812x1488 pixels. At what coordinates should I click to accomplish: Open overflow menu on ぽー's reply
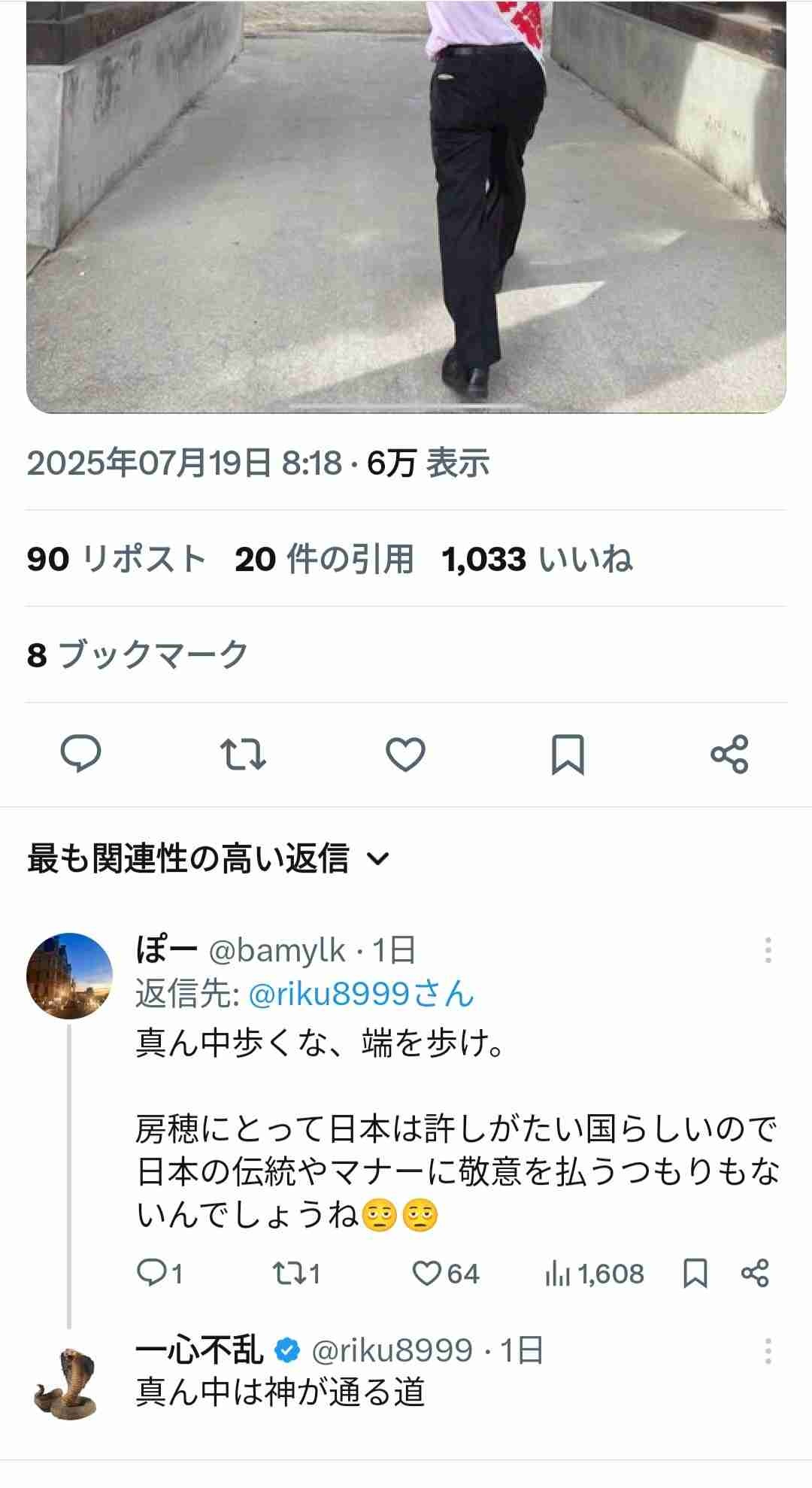768,950
